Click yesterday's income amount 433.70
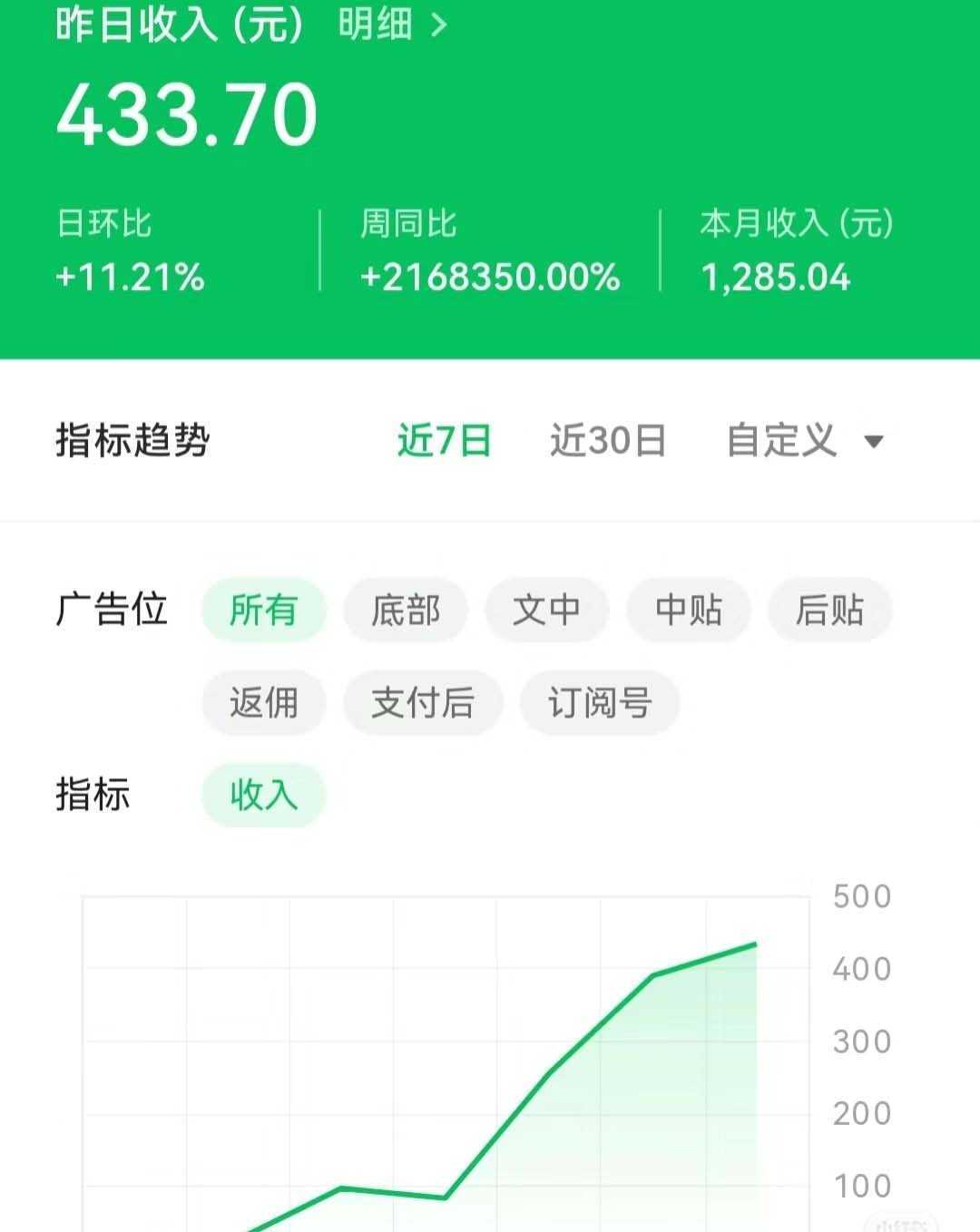This screenshot has height=1232, width=980. pos(186,113)
